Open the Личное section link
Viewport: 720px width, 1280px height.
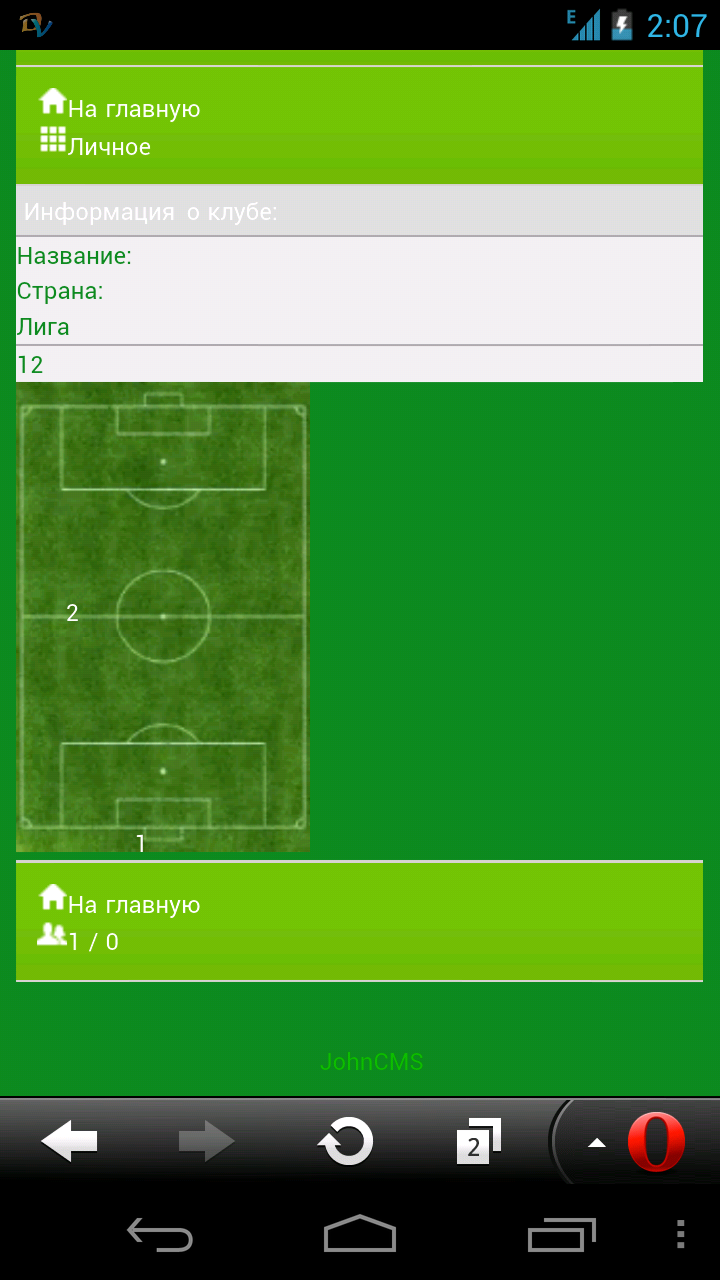coord(108,147)
